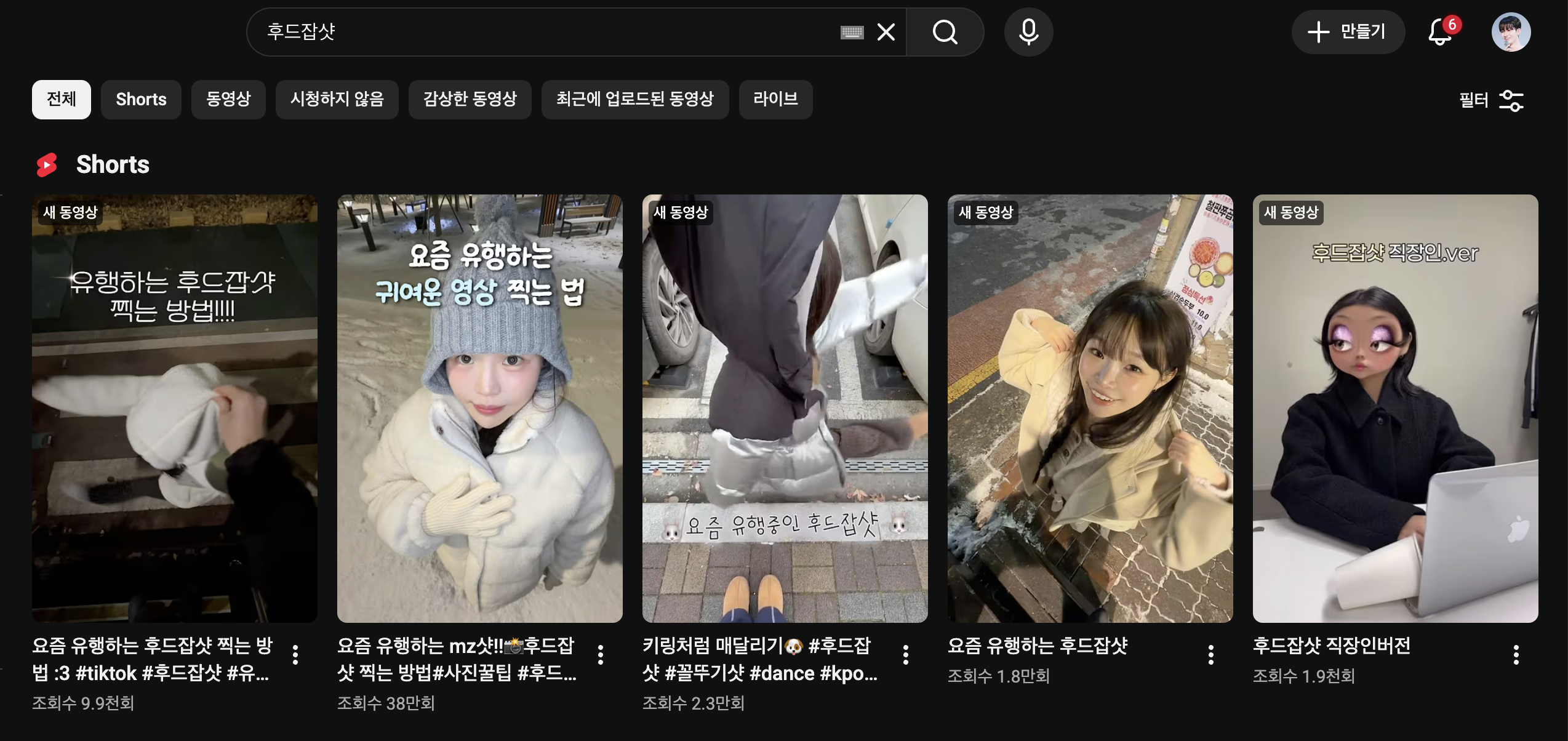The image size is (1568, 741).
Task: Select the 전체 filter chip
Action: 62,99
